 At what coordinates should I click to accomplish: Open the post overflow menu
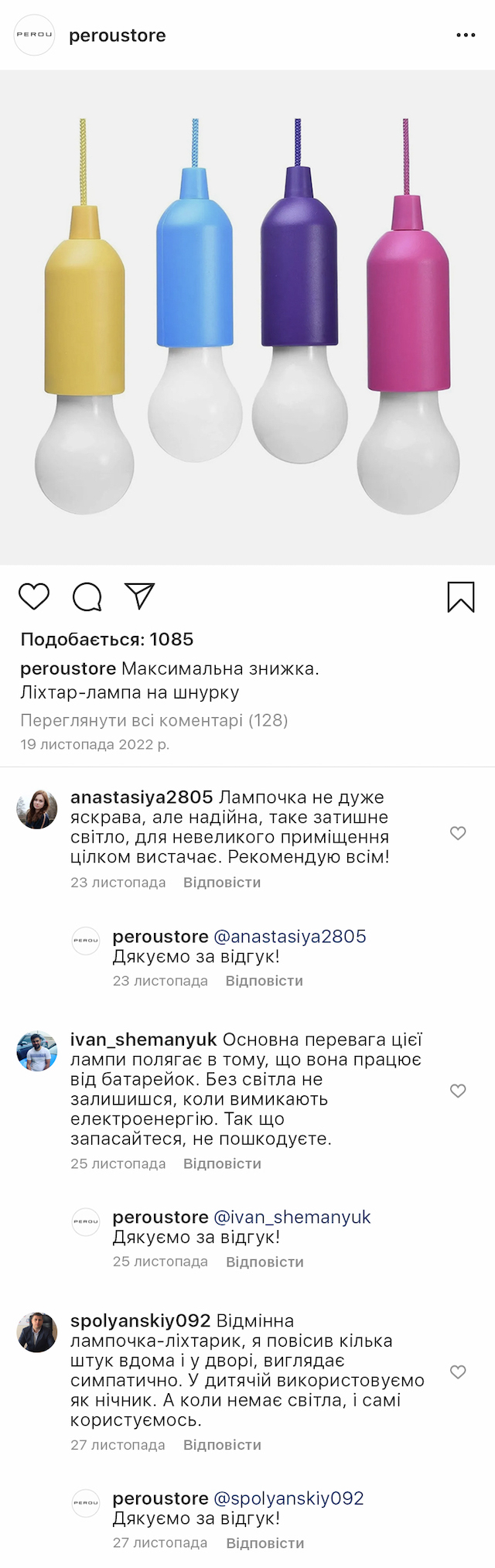[466, 36]
